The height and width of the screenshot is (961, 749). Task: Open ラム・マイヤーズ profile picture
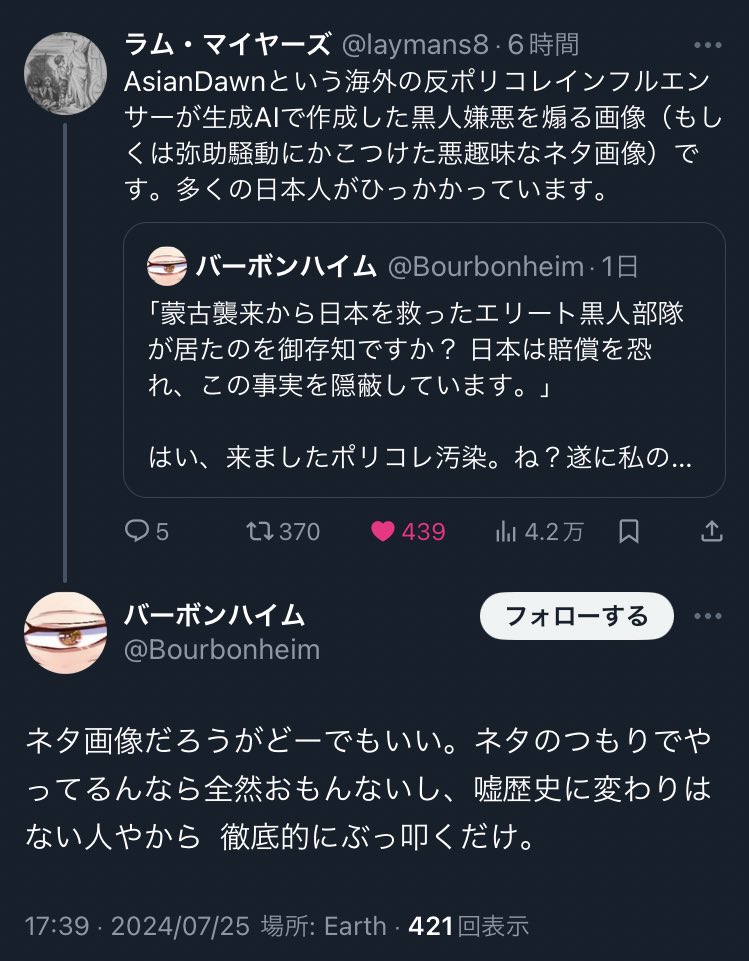point(65,74)
